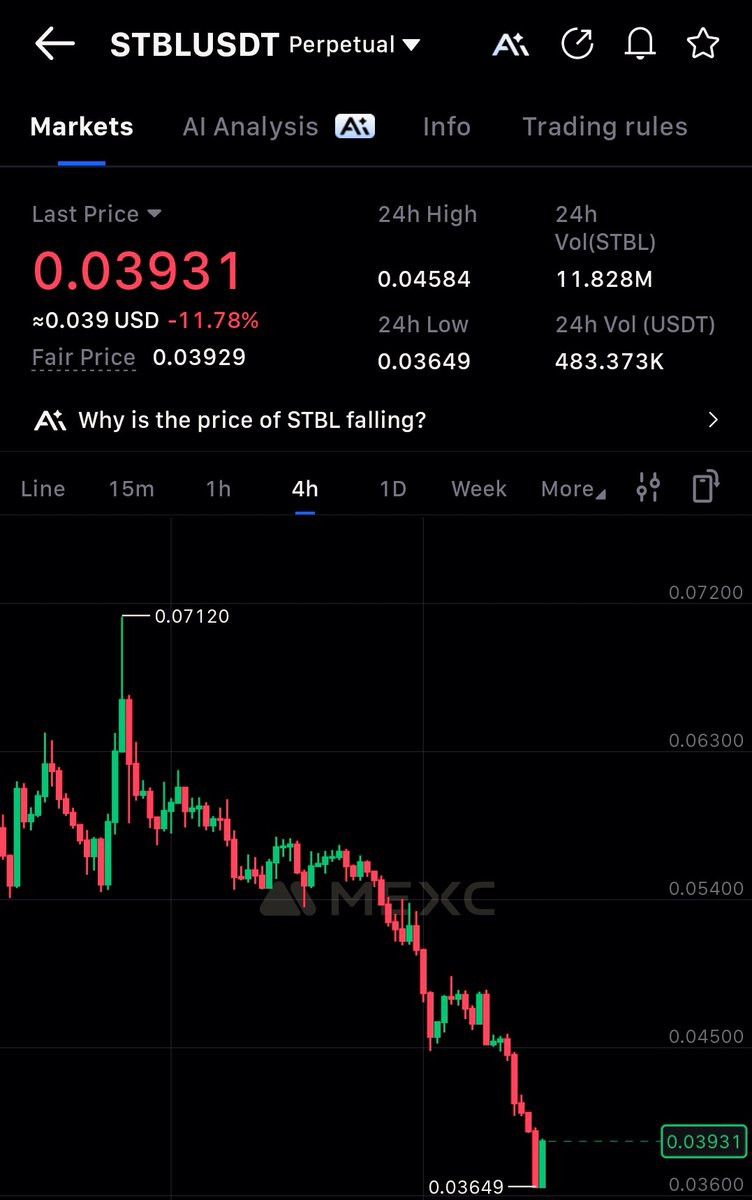Select the Week chart interval

[x=479, y=489]
